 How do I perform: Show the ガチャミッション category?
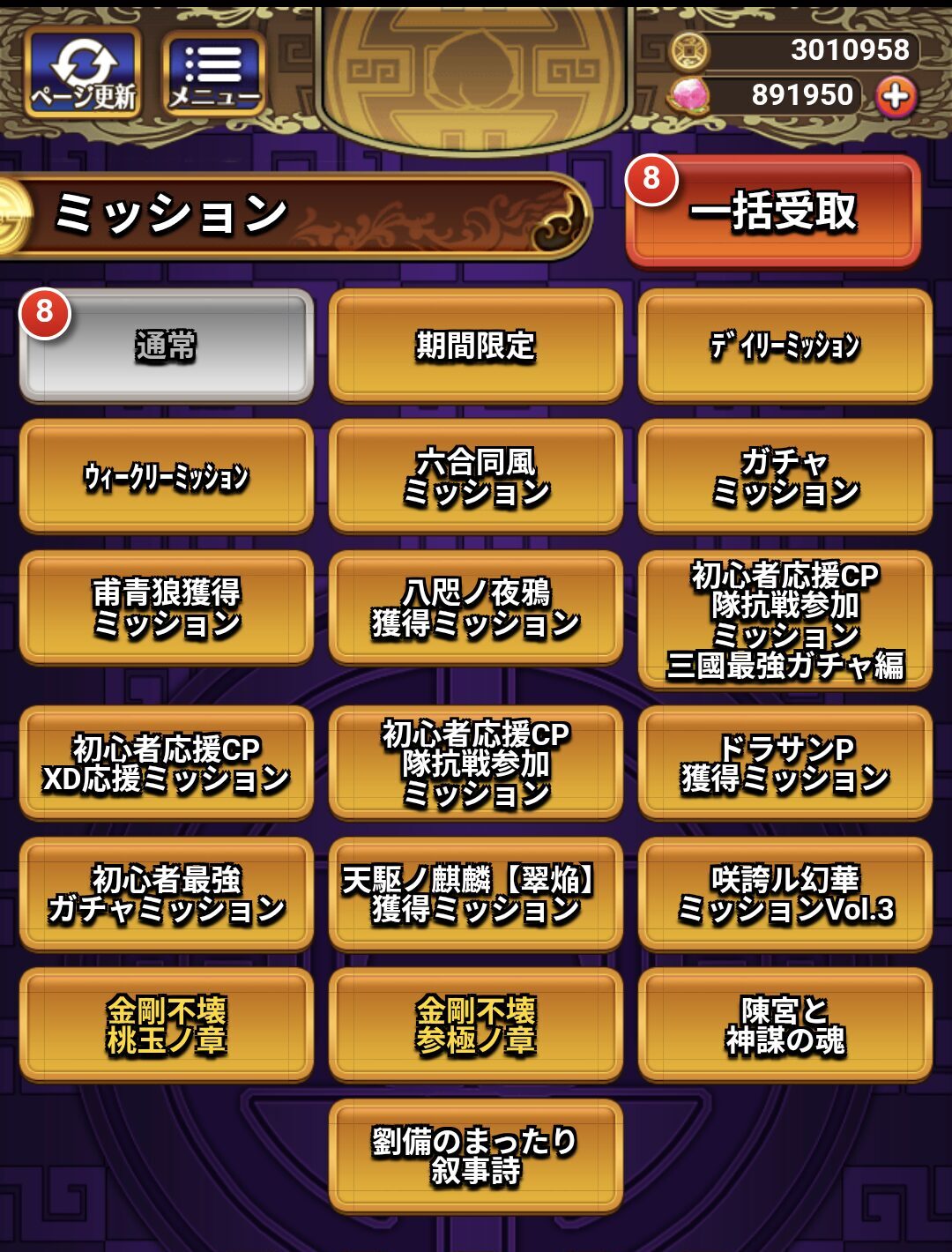(x=785, y=477)
